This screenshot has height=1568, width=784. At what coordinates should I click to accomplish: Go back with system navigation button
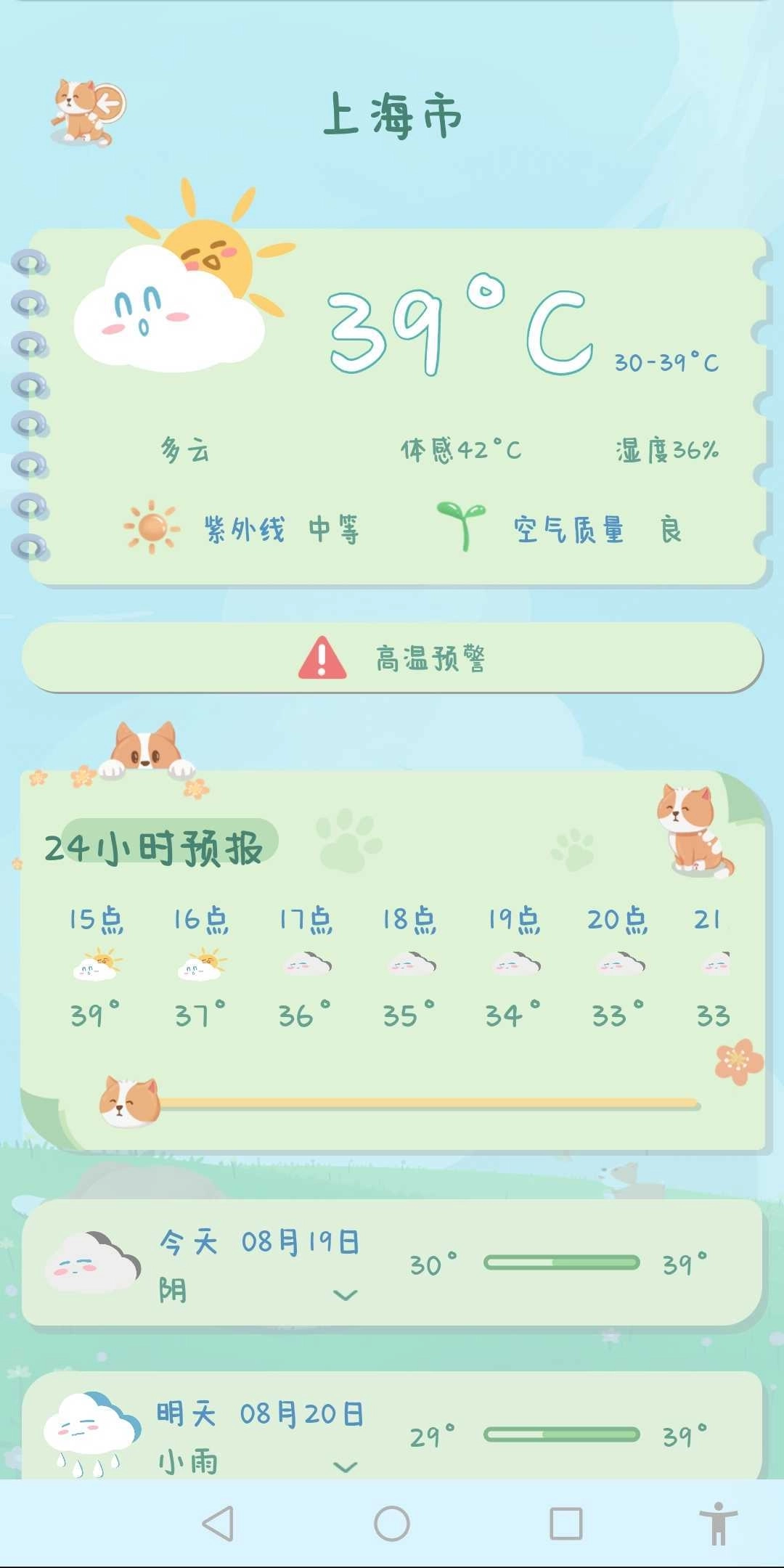point(218,1523)
